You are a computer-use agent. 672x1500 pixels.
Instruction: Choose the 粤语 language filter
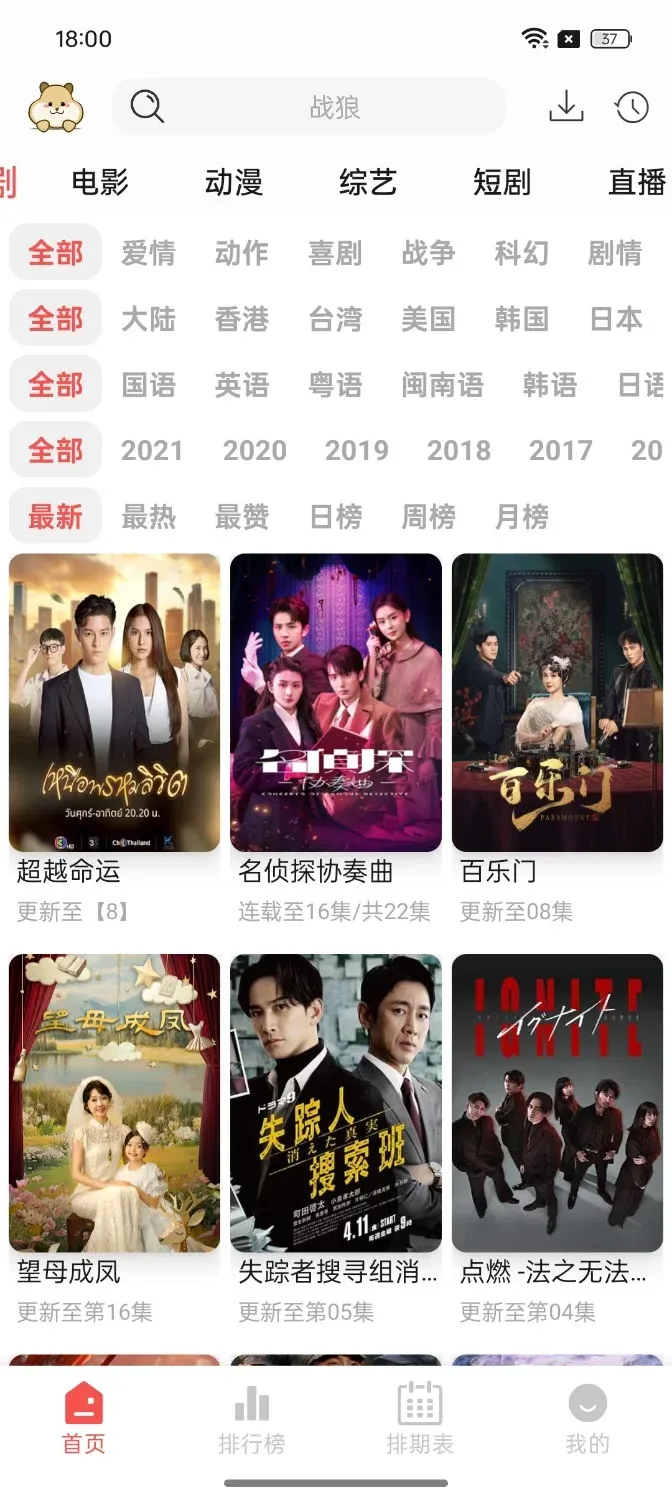click(335, 385)
